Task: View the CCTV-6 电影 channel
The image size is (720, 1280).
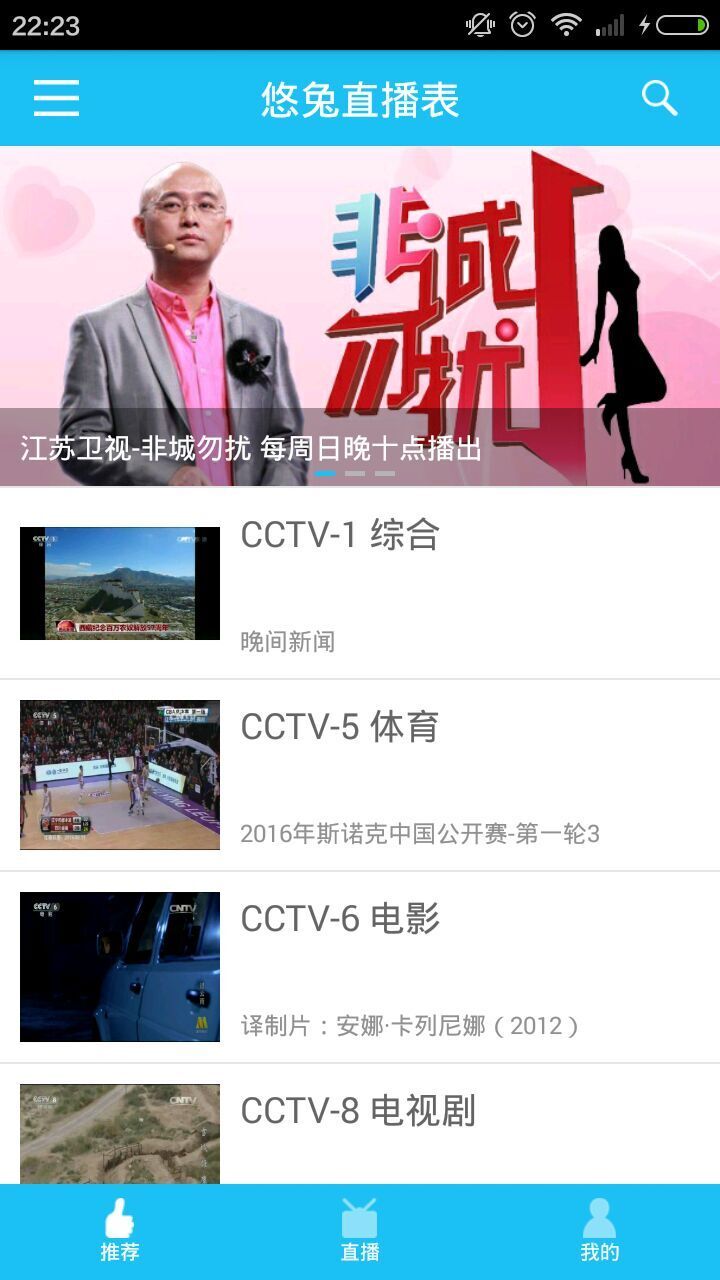Action: click(x=360, y=968)
